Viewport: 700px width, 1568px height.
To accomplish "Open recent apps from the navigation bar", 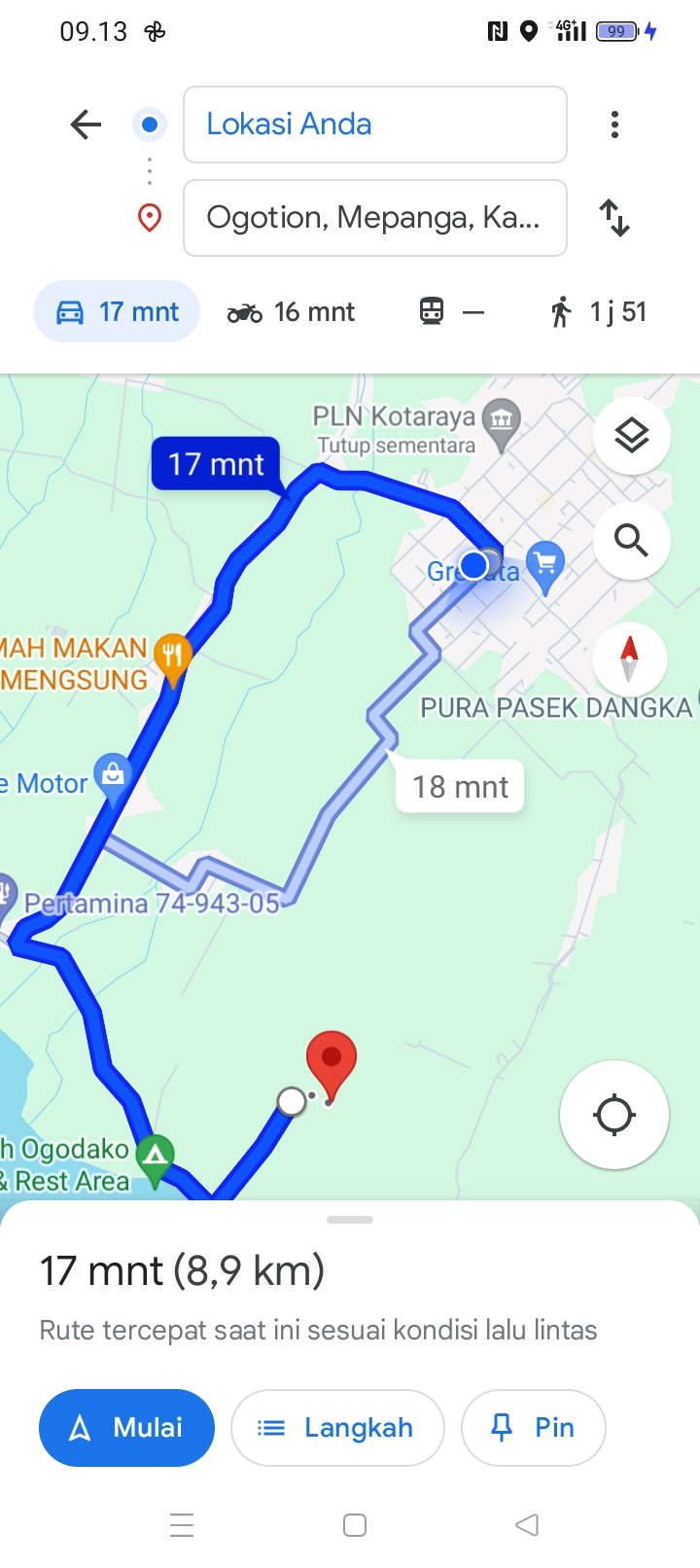I will [182, 1525].
